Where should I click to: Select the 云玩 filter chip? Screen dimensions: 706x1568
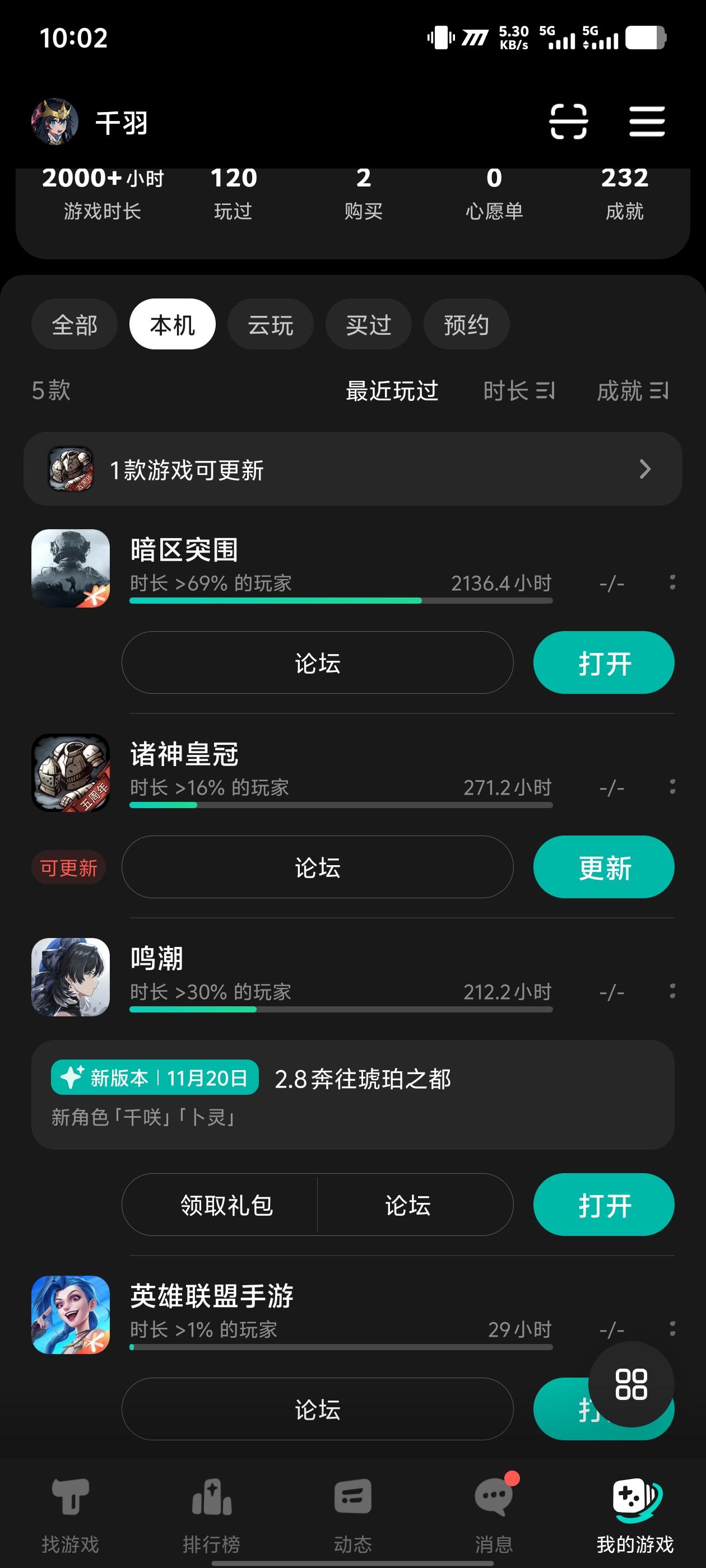pos(270,324)
